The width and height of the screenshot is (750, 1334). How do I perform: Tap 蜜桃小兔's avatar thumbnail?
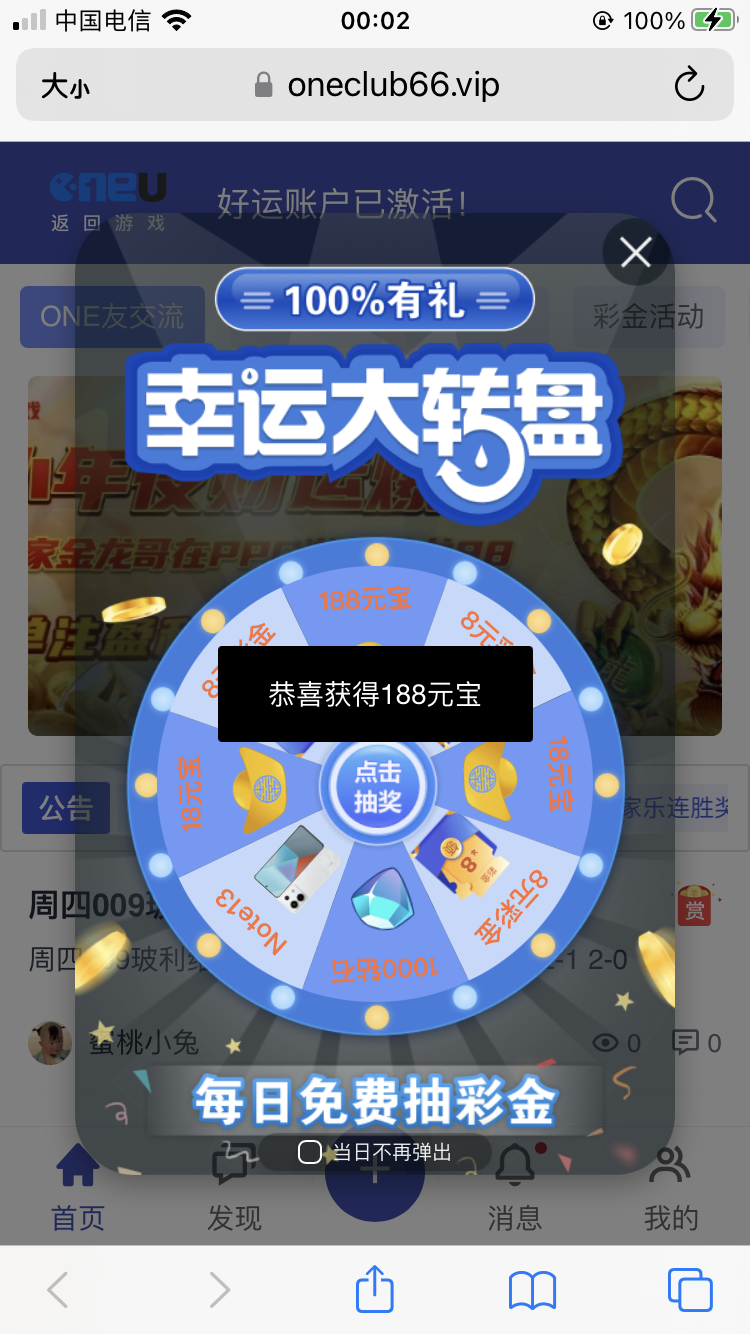50,1042
